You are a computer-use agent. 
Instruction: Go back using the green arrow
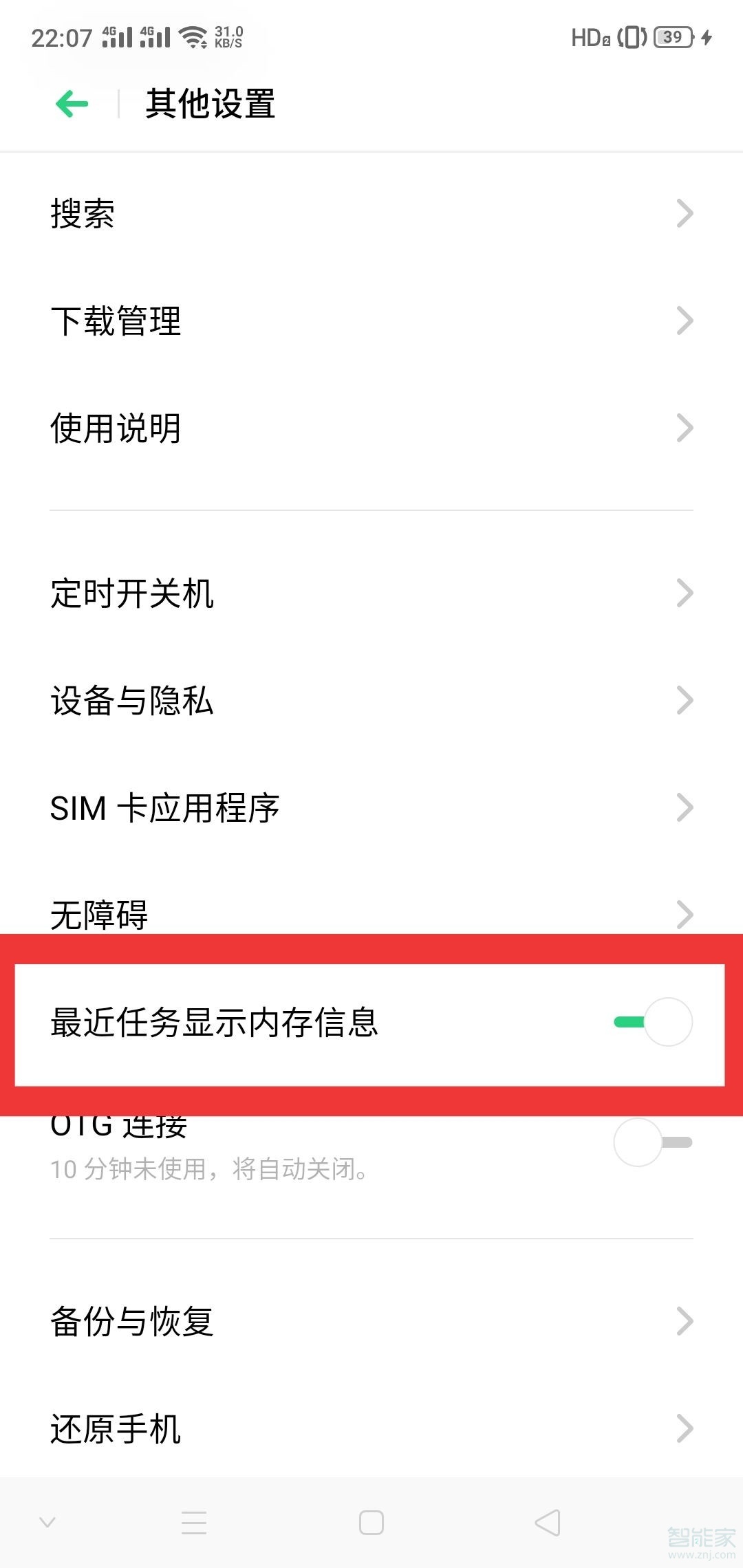(72, 105)
